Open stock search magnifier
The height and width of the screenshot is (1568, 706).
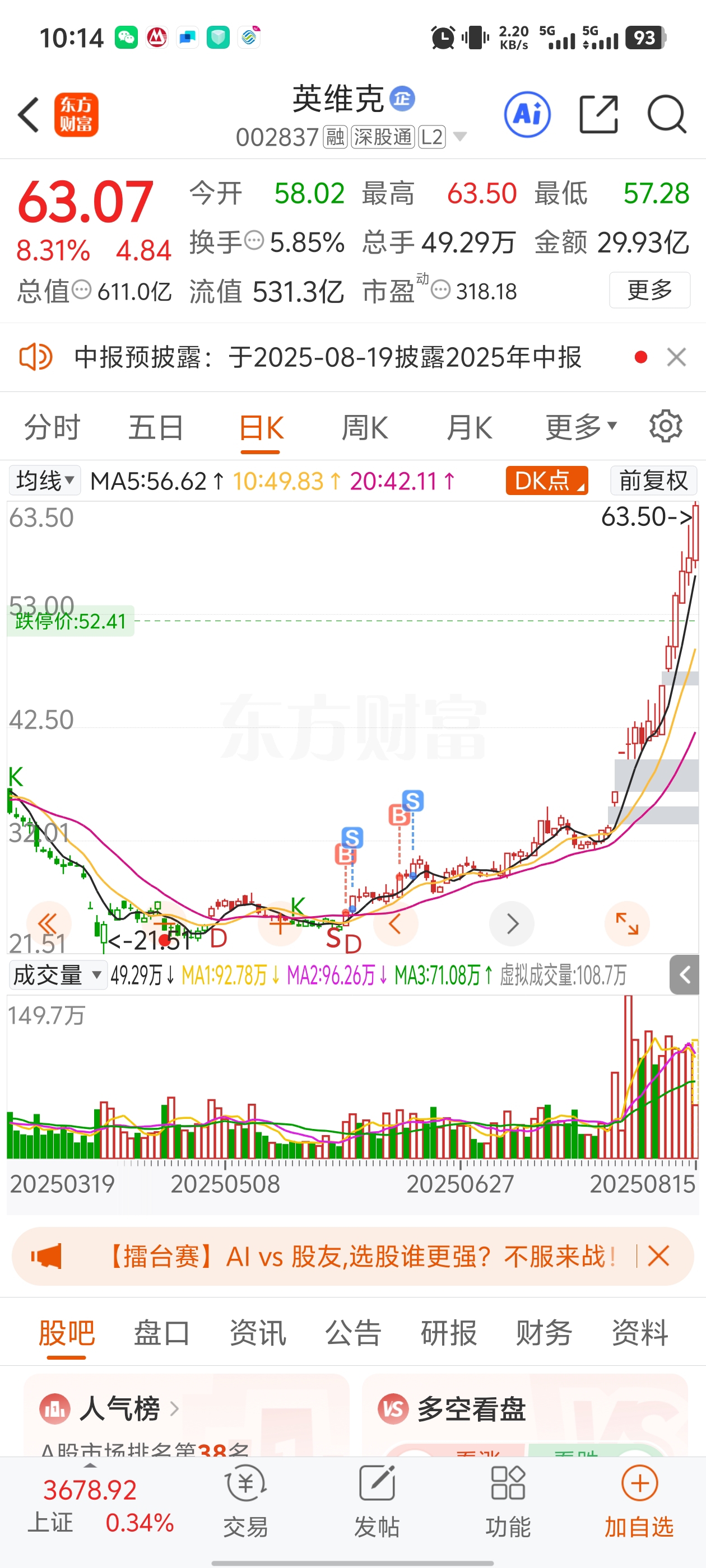[667, 114]
